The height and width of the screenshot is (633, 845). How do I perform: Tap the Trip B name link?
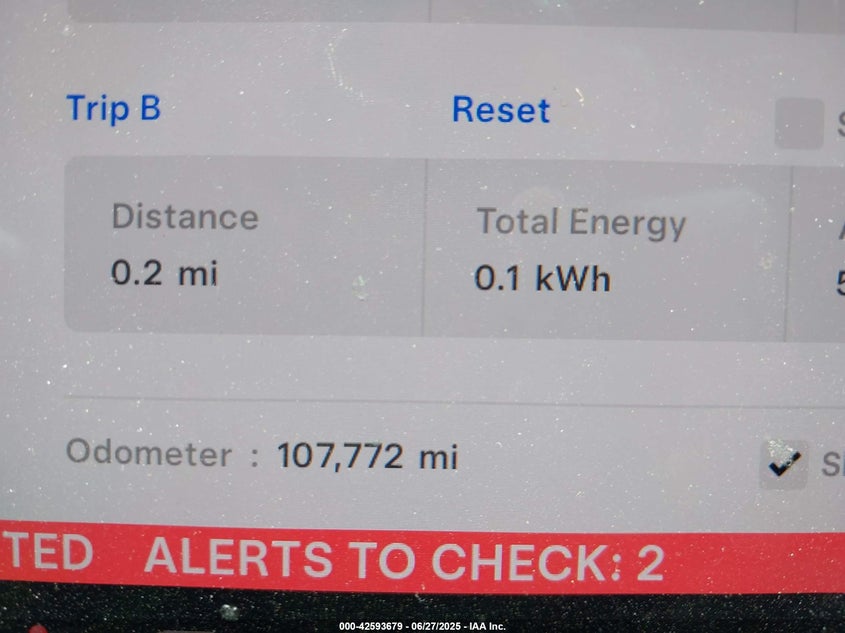(x=113, y=108)
